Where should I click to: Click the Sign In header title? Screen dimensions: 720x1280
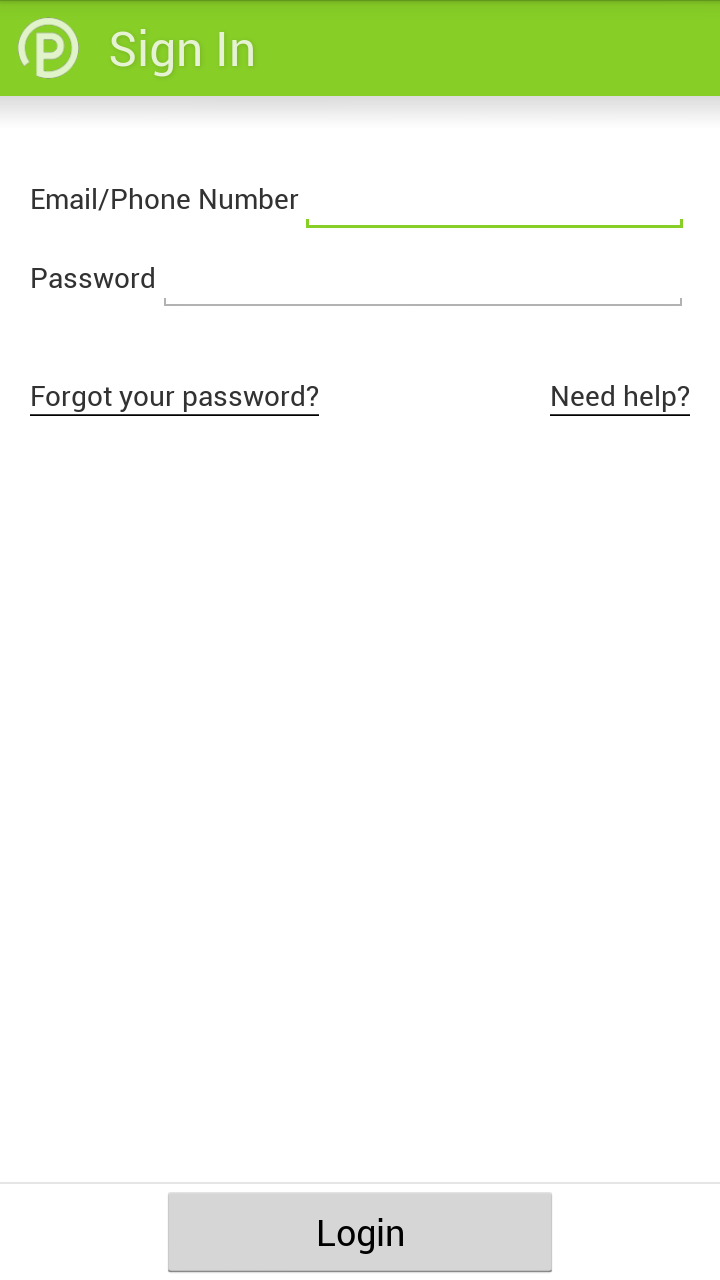click(182, 48)
